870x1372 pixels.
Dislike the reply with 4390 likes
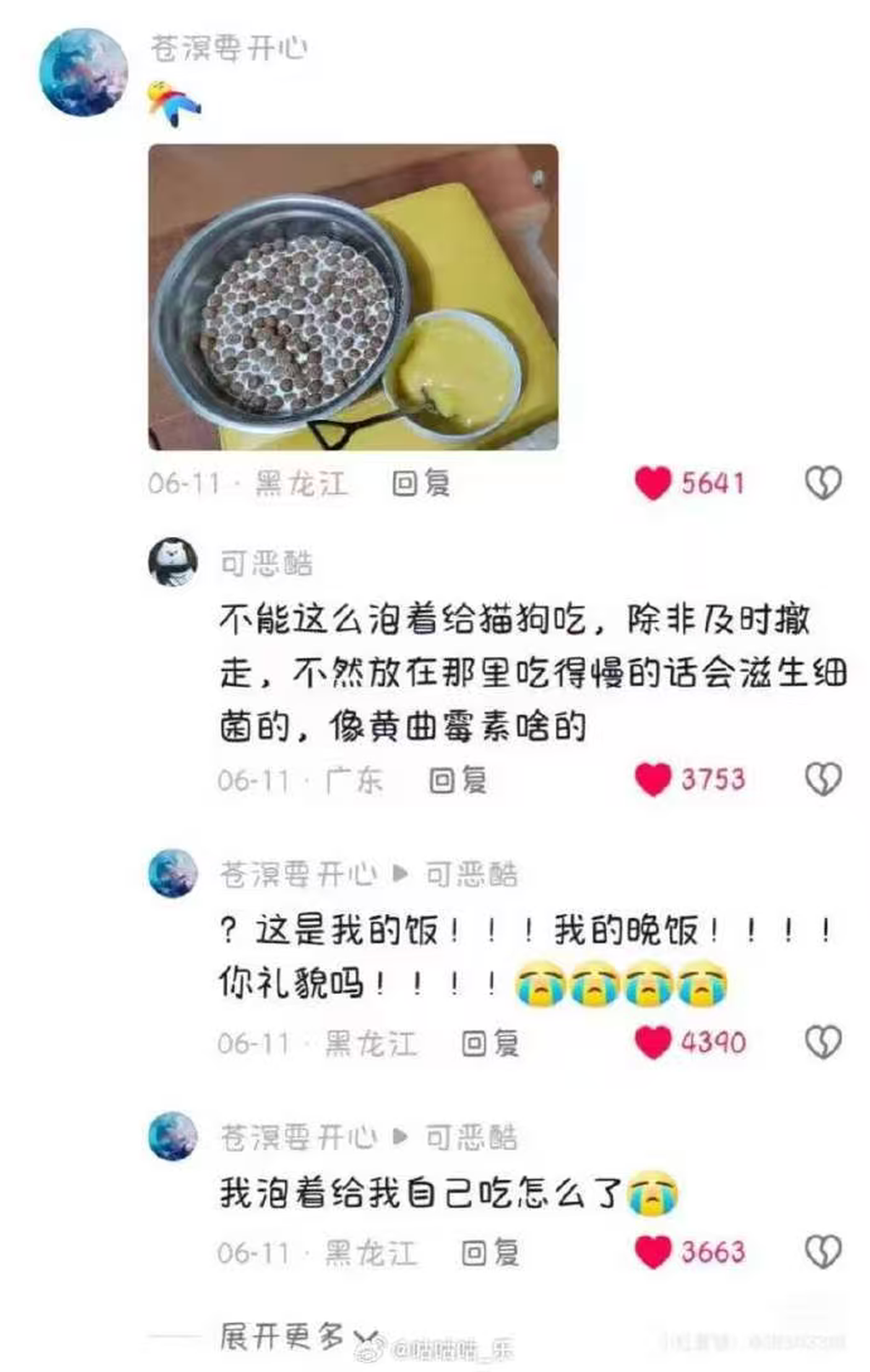tap(822, 1042)
